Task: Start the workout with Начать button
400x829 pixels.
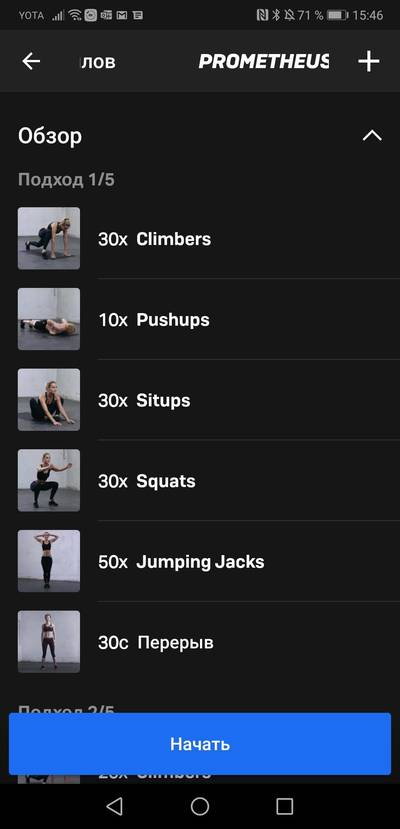Action: (200, 744)
